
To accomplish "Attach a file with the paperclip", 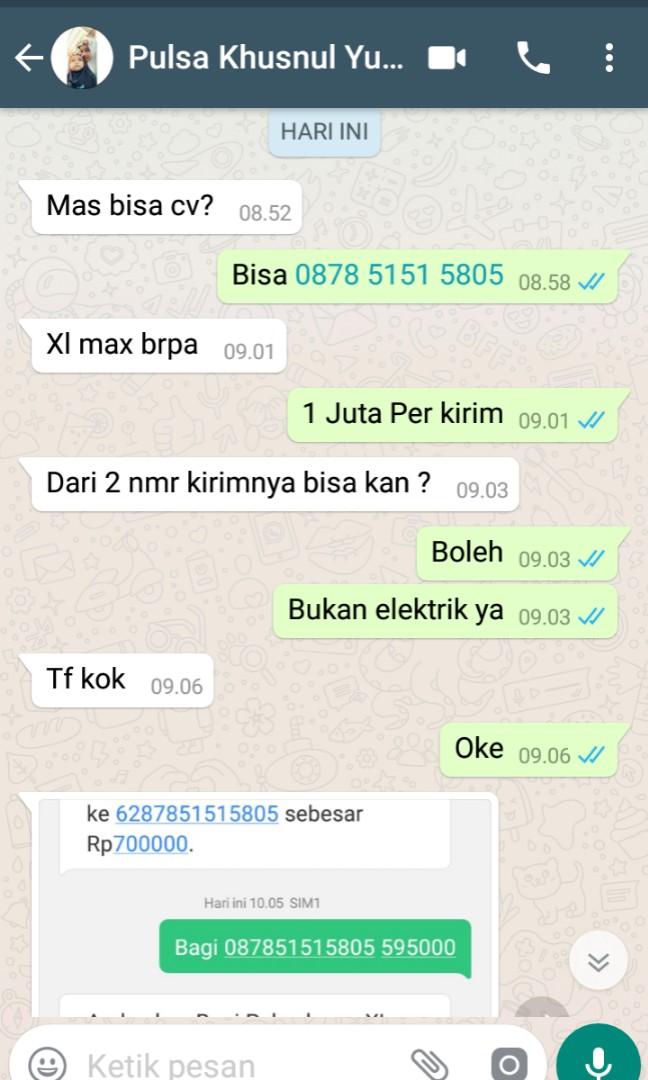I will coord(429,1064).
